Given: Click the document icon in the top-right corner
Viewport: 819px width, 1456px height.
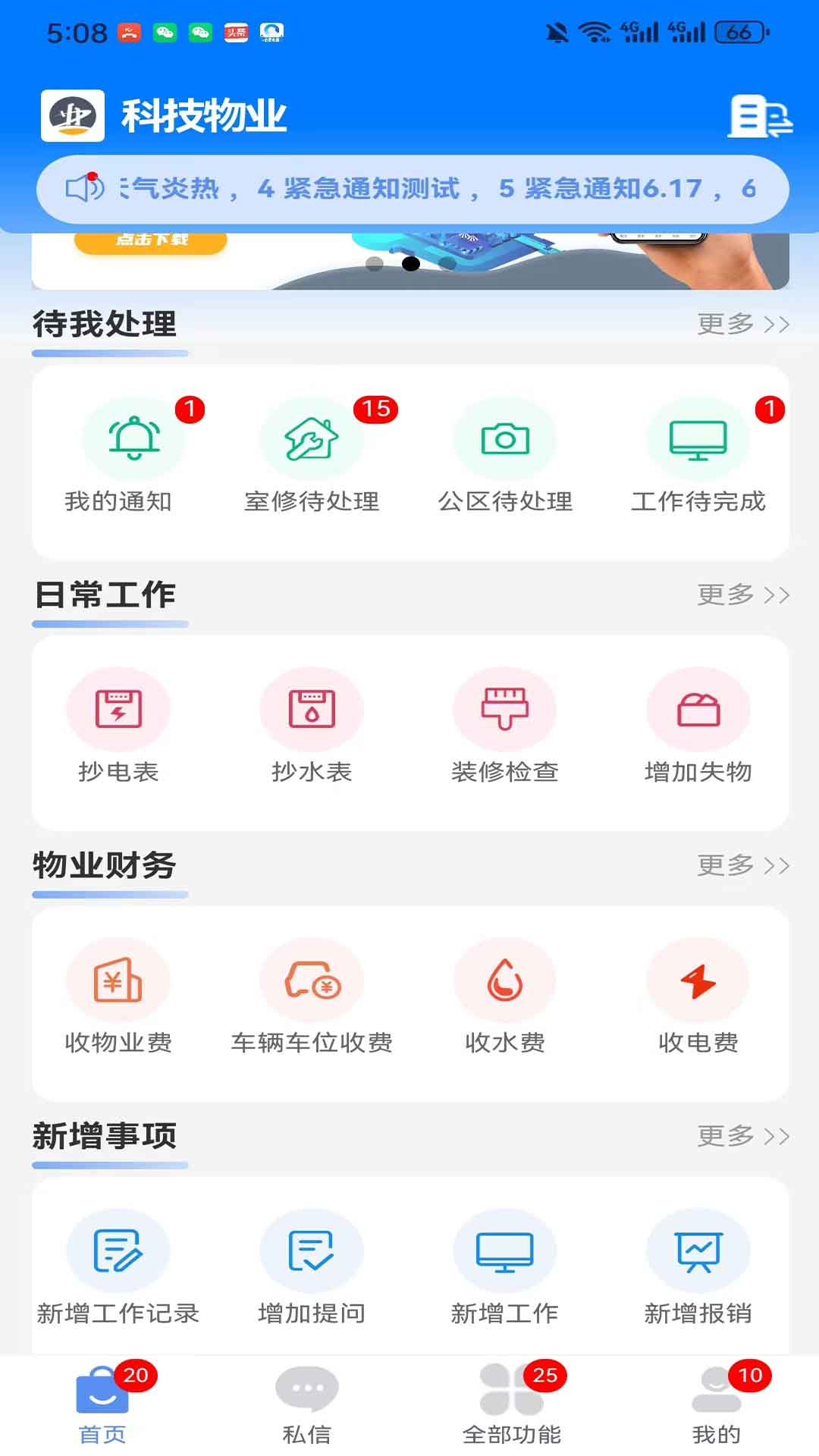Looking at the screenshot, I should pos(761,118).
